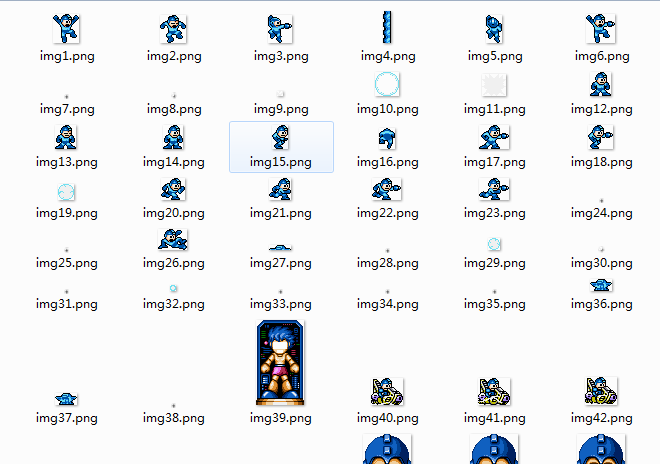Open img42.png file
This screenshot has width=660, height=464.
601,391
